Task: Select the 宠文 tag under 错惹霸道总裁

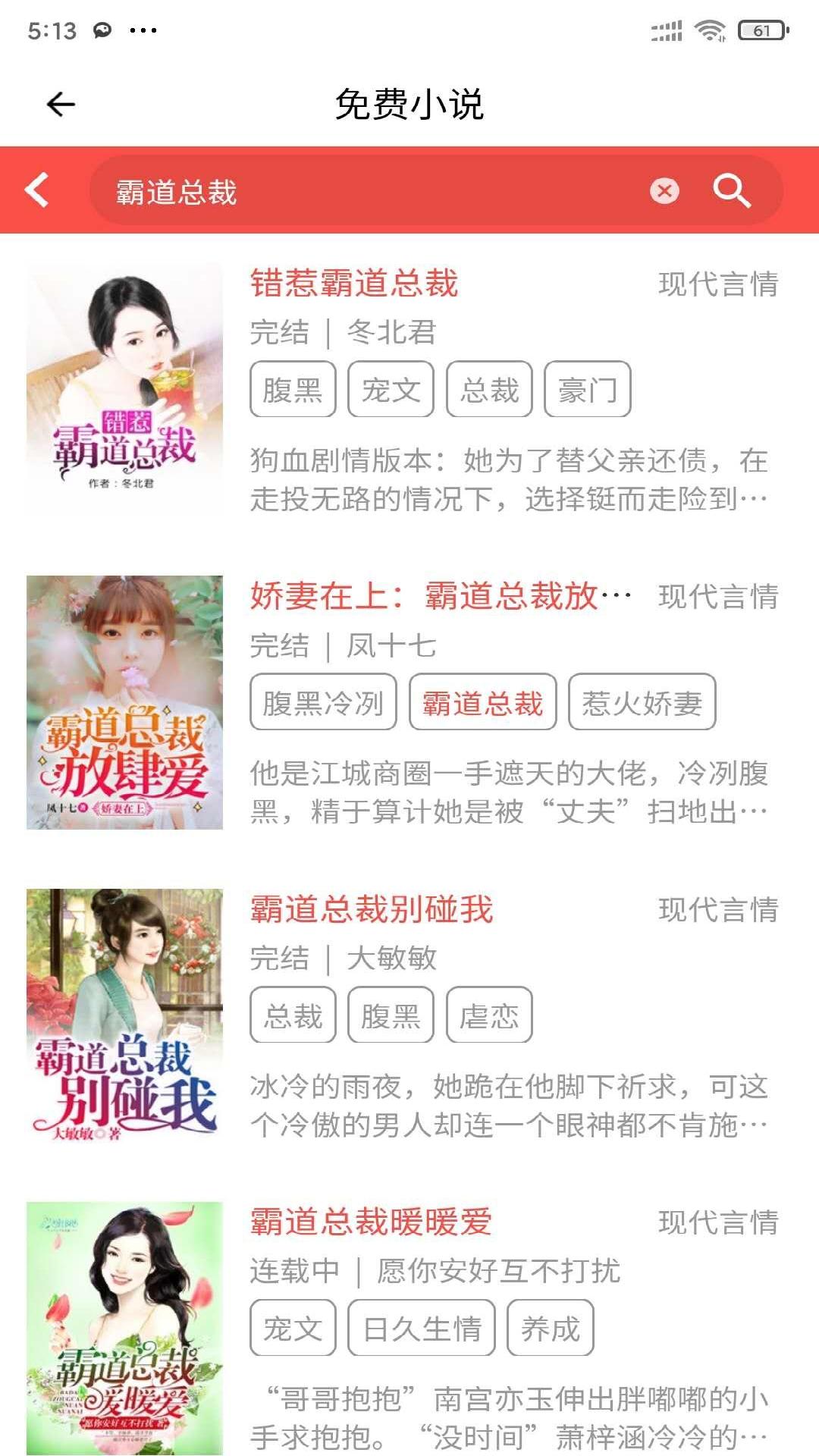Action: pyautogui.click(x=392, y=389)
